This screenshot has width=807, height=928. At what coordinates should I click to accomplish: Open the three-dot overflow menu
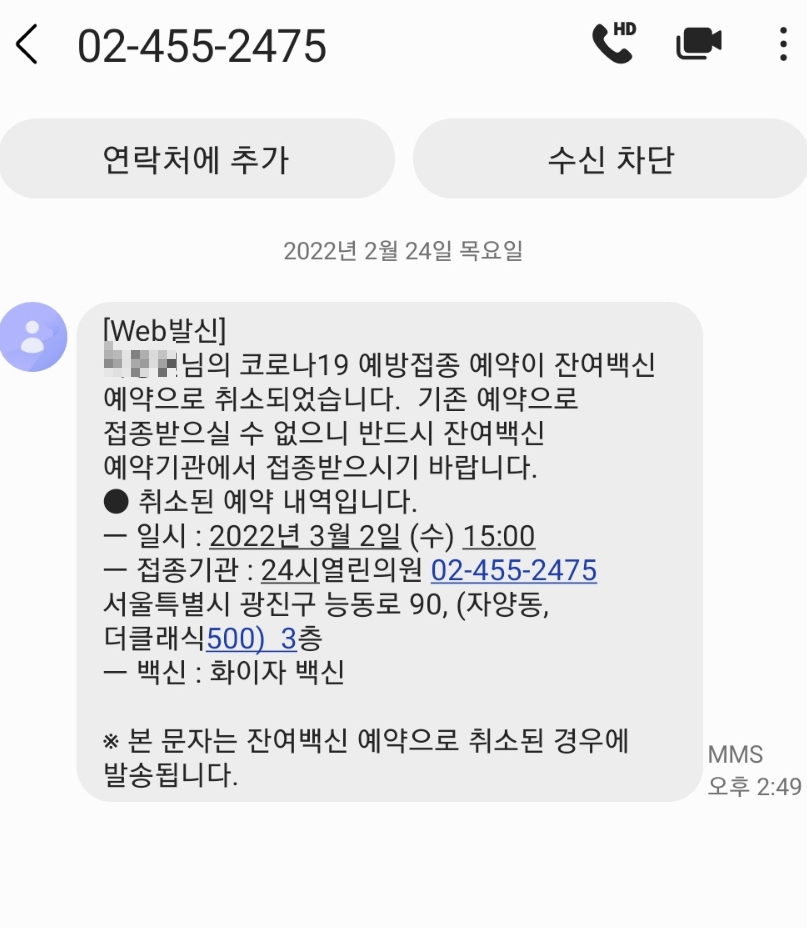(x=781, y=44)
